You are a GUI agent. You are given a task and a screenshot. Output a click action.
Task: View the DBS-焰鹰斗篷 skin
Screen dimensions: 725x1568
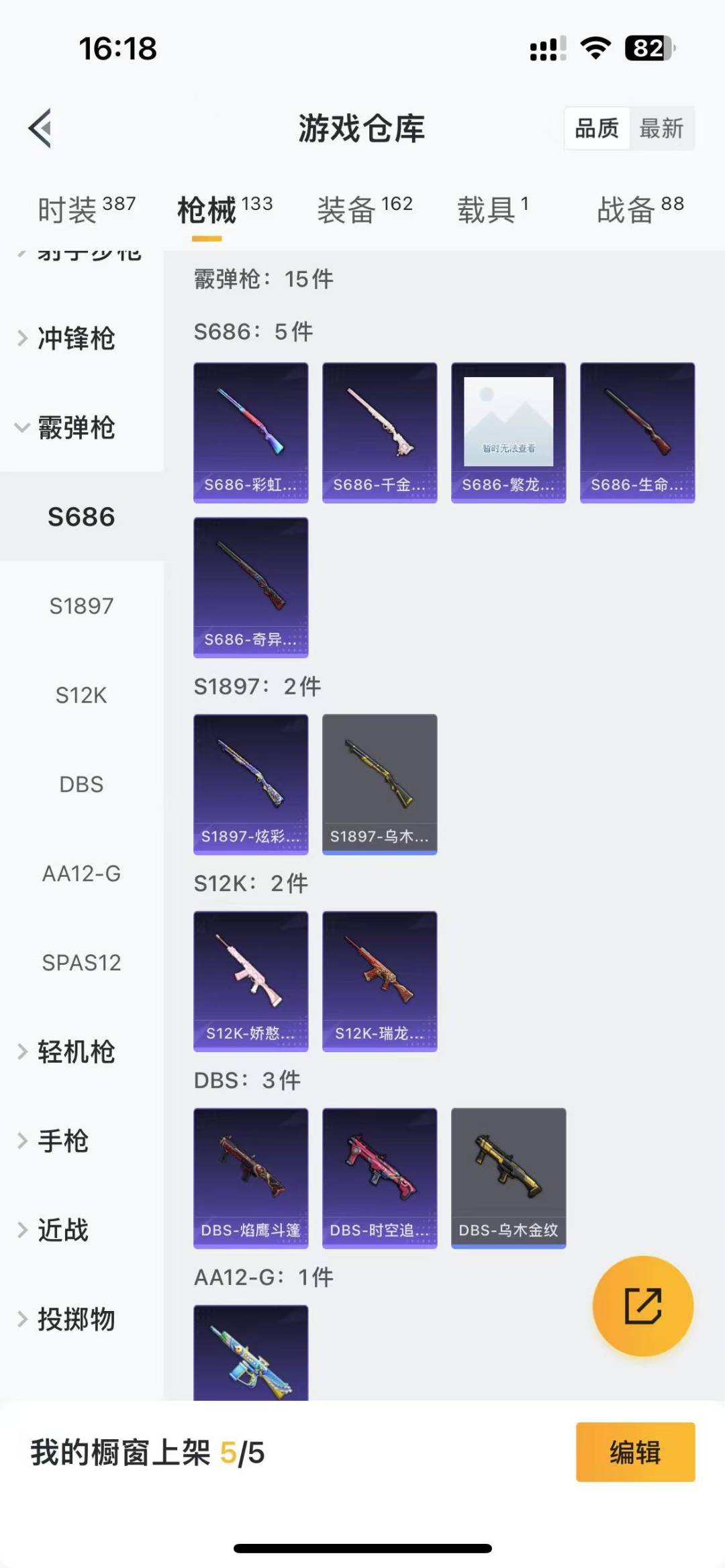250,1178
